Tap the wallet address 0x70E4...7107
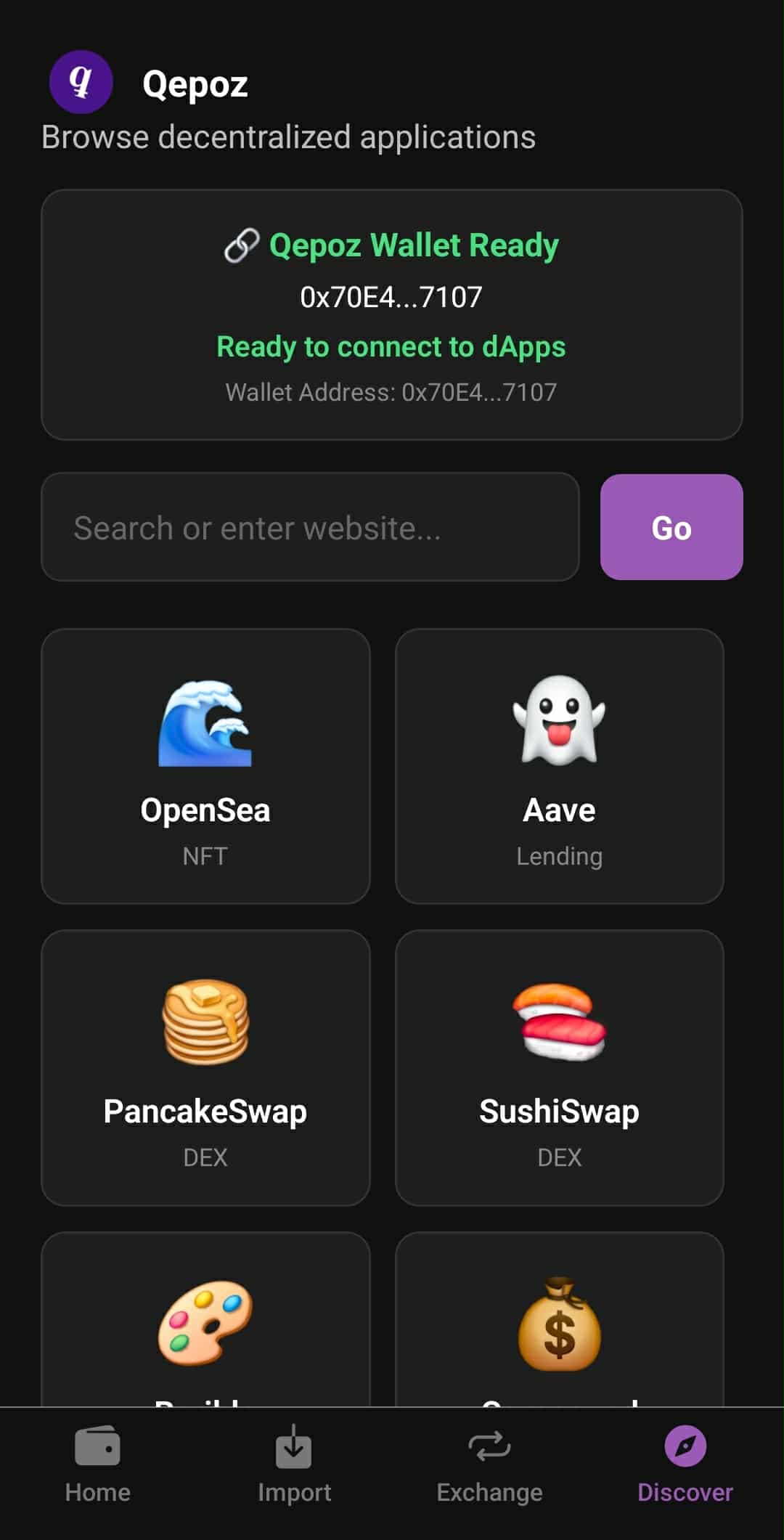Screen dimensions: 784x1540 tap(392, 296)
